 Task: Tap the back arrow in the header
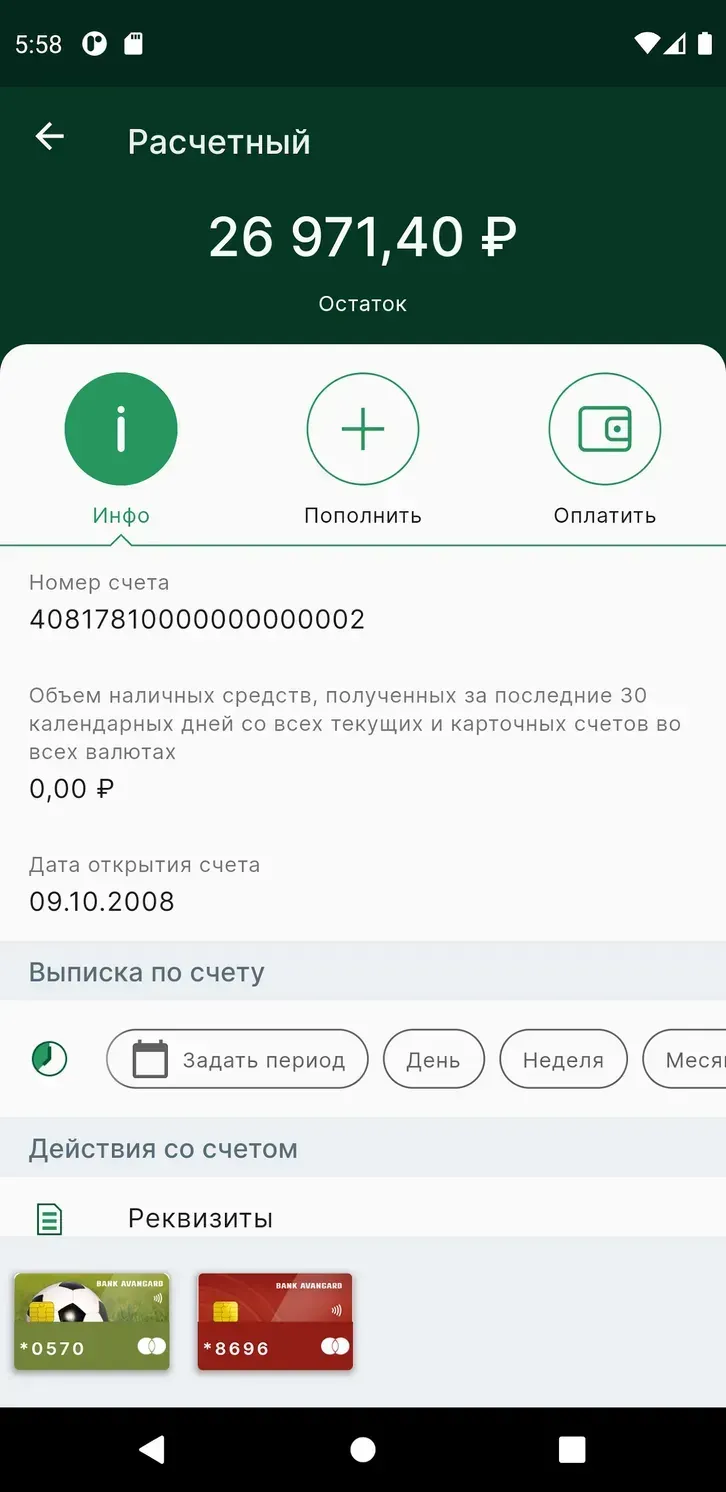(x=49, y=136)
